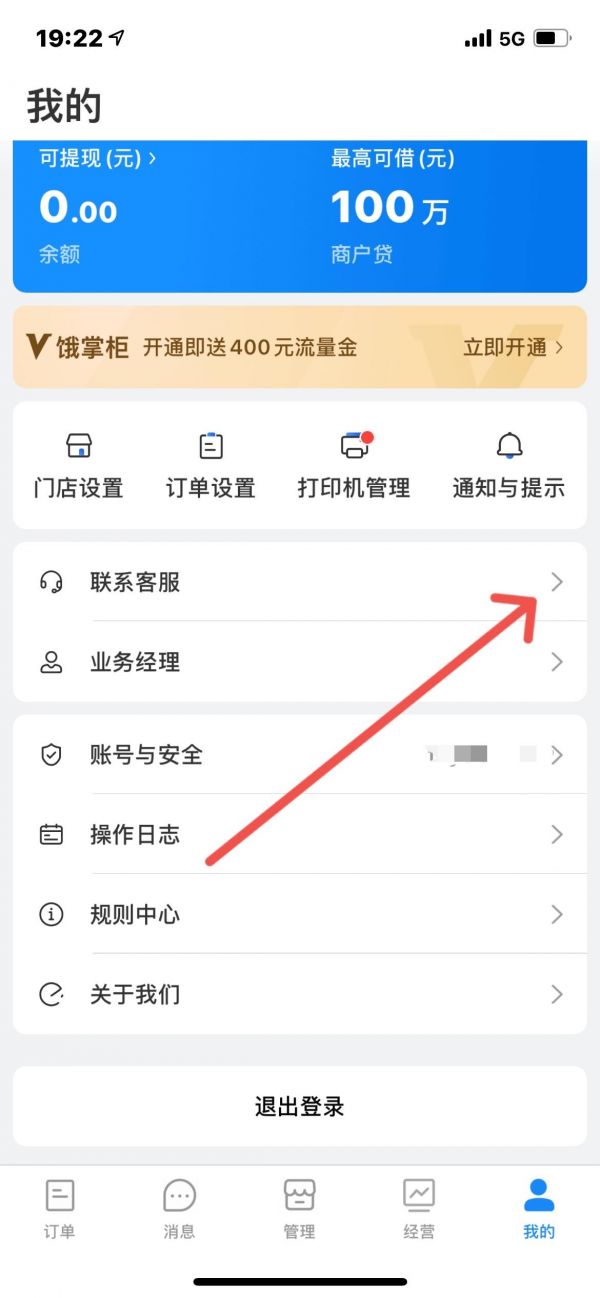This screenshot has width=600, height=1298.
Task: Open 订单设置 order settings
Action: click(211, 465)
